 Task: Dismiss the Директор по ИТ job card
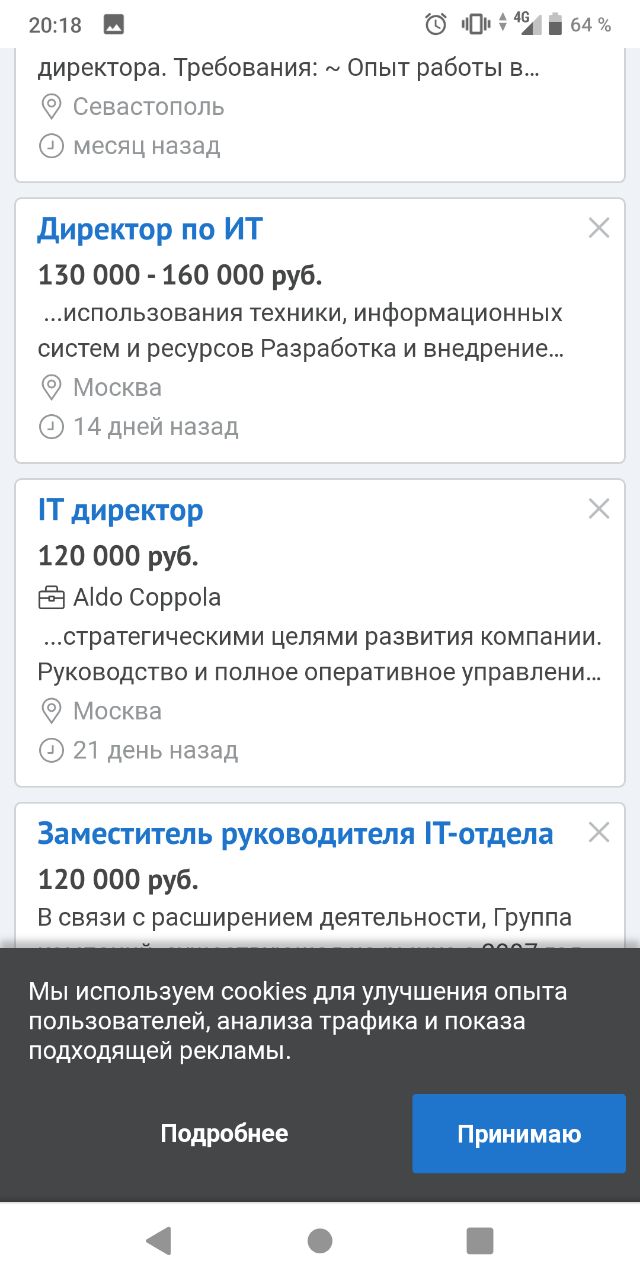599,228
